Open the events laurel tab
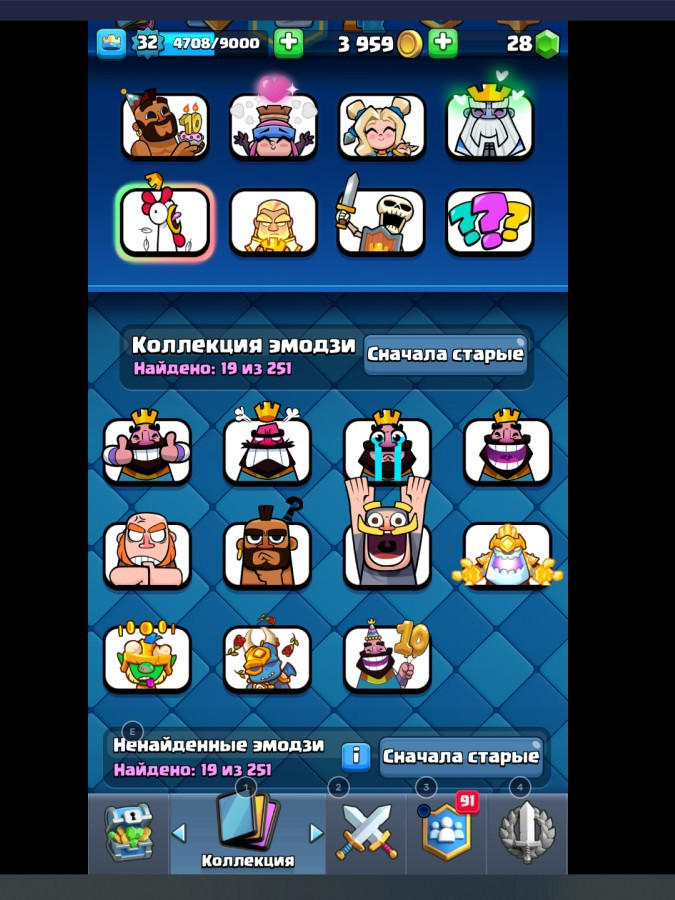The image size is (675, 900). [x=526, y=833]
